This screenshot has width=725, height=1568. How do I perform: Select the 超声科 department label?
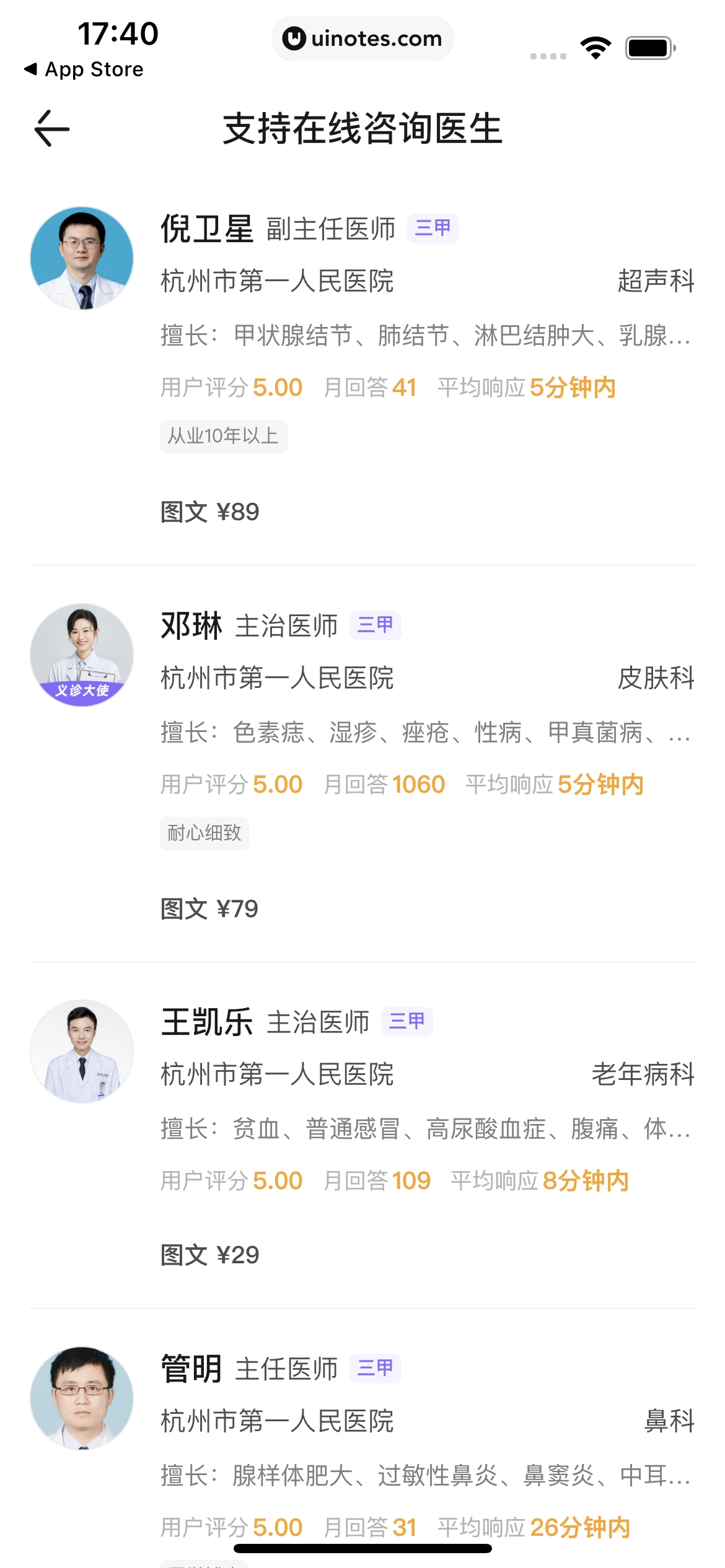656,281
